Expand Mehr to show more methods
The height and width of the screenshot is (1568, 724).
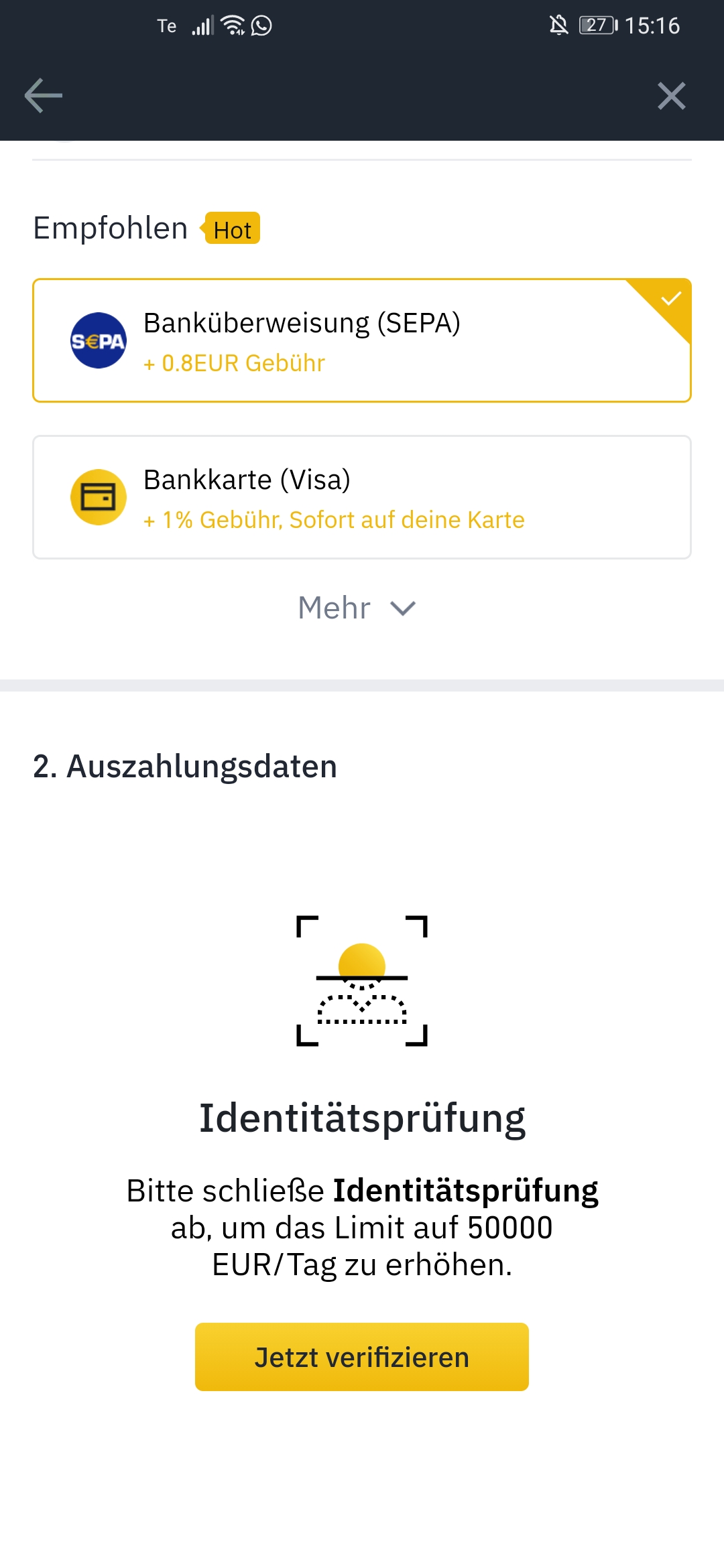point(357,608)
